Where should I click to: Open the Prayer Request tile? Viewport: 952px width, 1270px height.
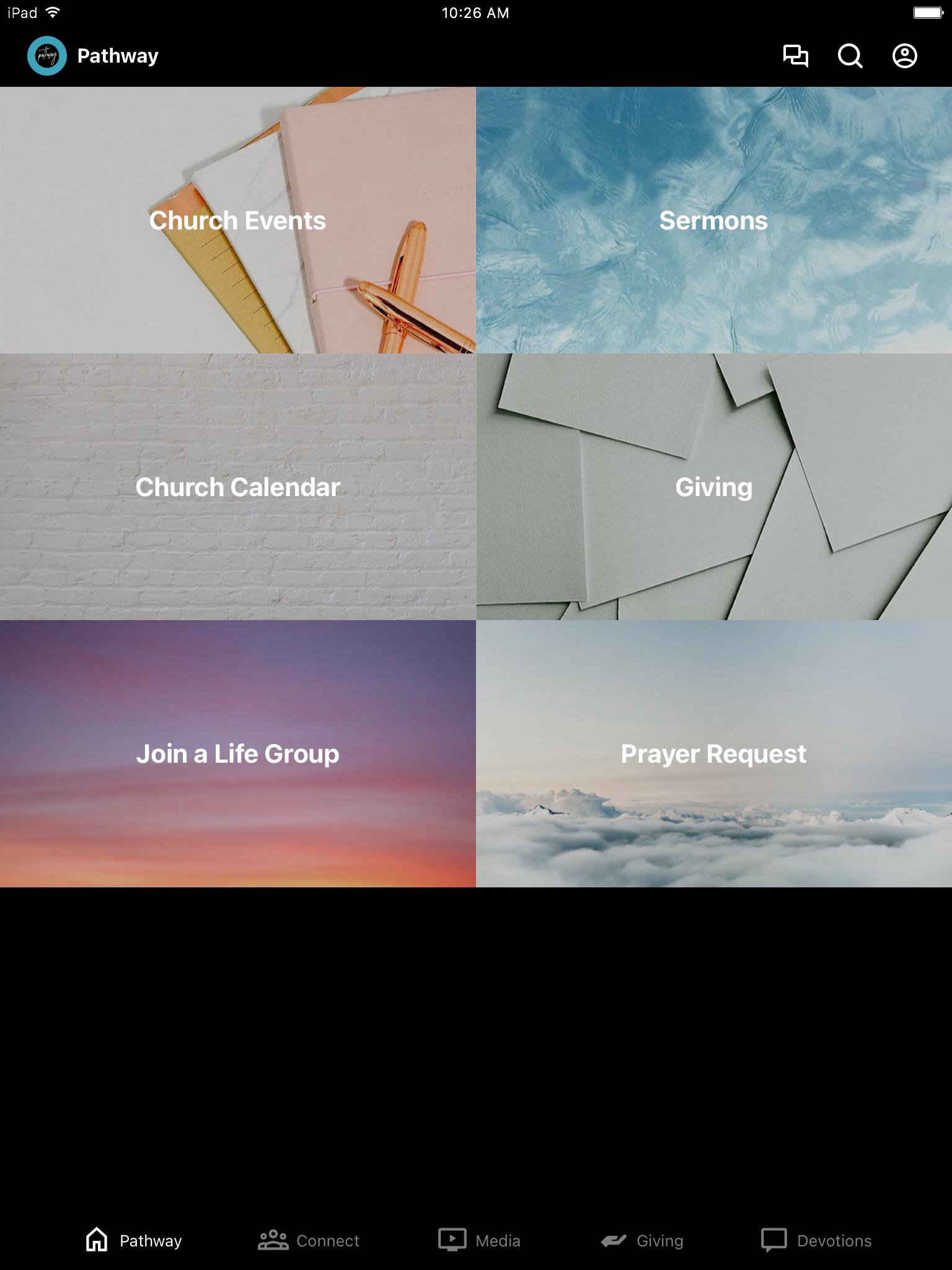click(713, 753)
